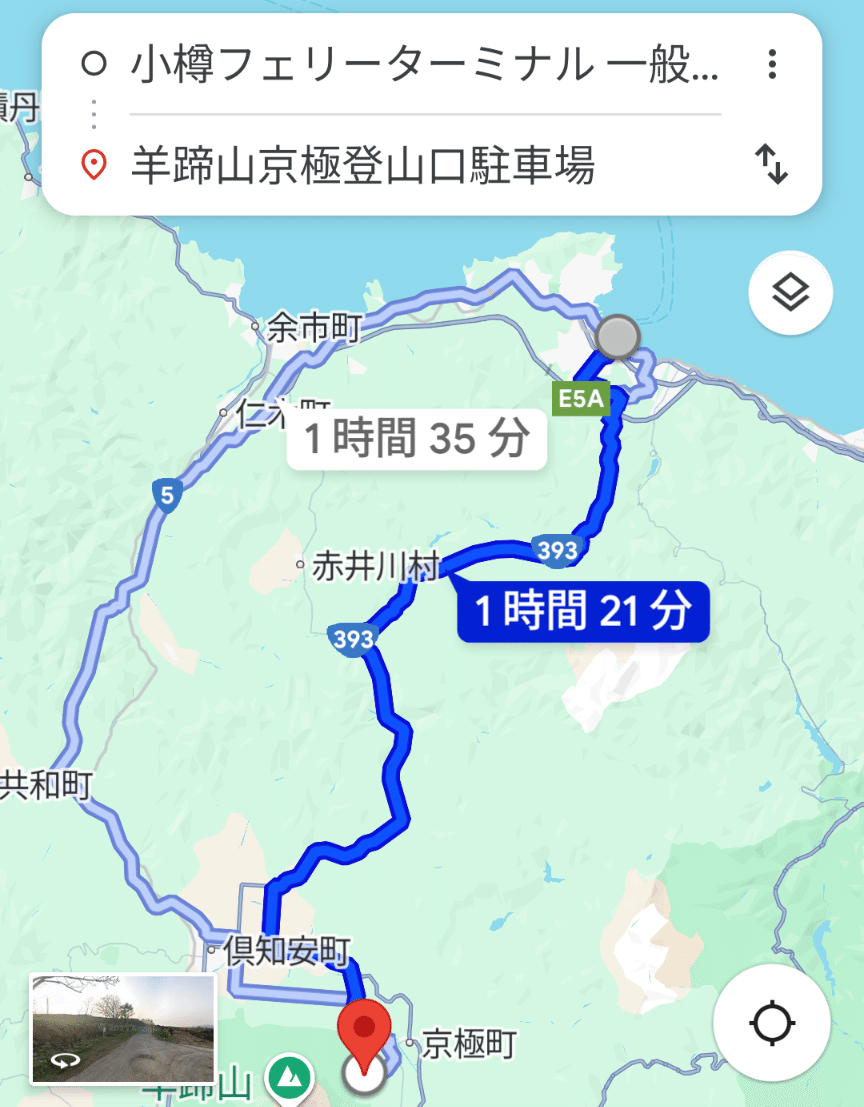Image resolution: width=864 pixels, height=1107 pixels.
Task: Open the layers panel to change map type
Action: [x=789, y=291]
